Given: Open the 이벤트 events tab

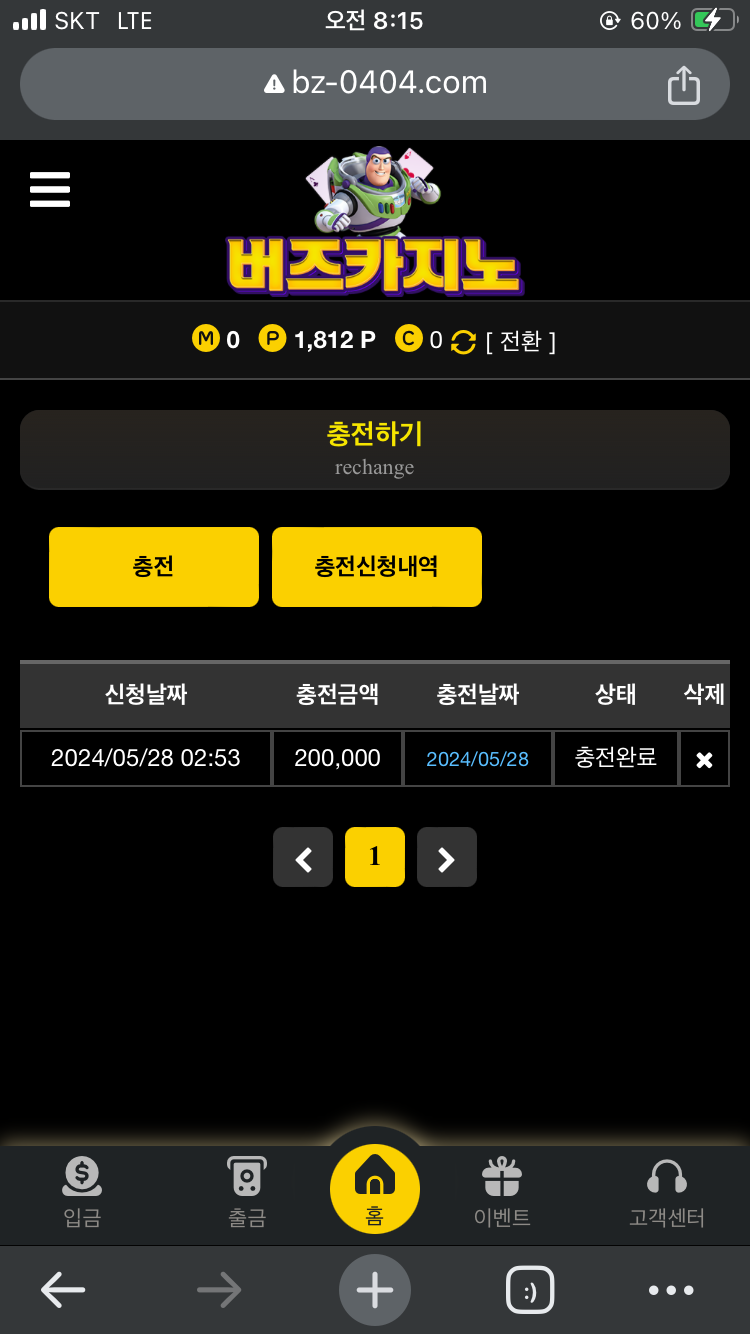Looking at the screenshot, I should click(x=502, y=1192).
